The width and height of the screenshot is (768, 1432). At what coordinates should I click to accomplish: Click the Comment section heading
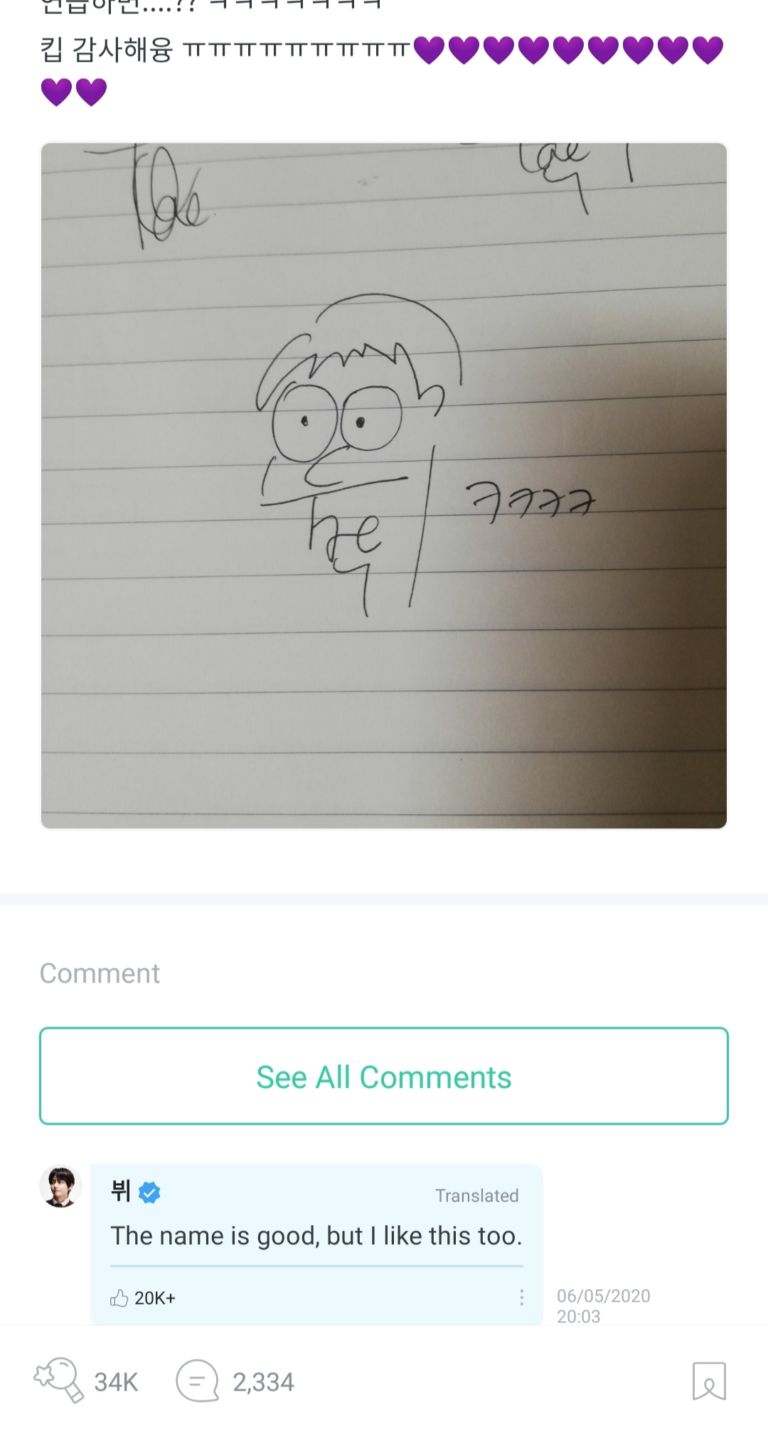[99, 972]
